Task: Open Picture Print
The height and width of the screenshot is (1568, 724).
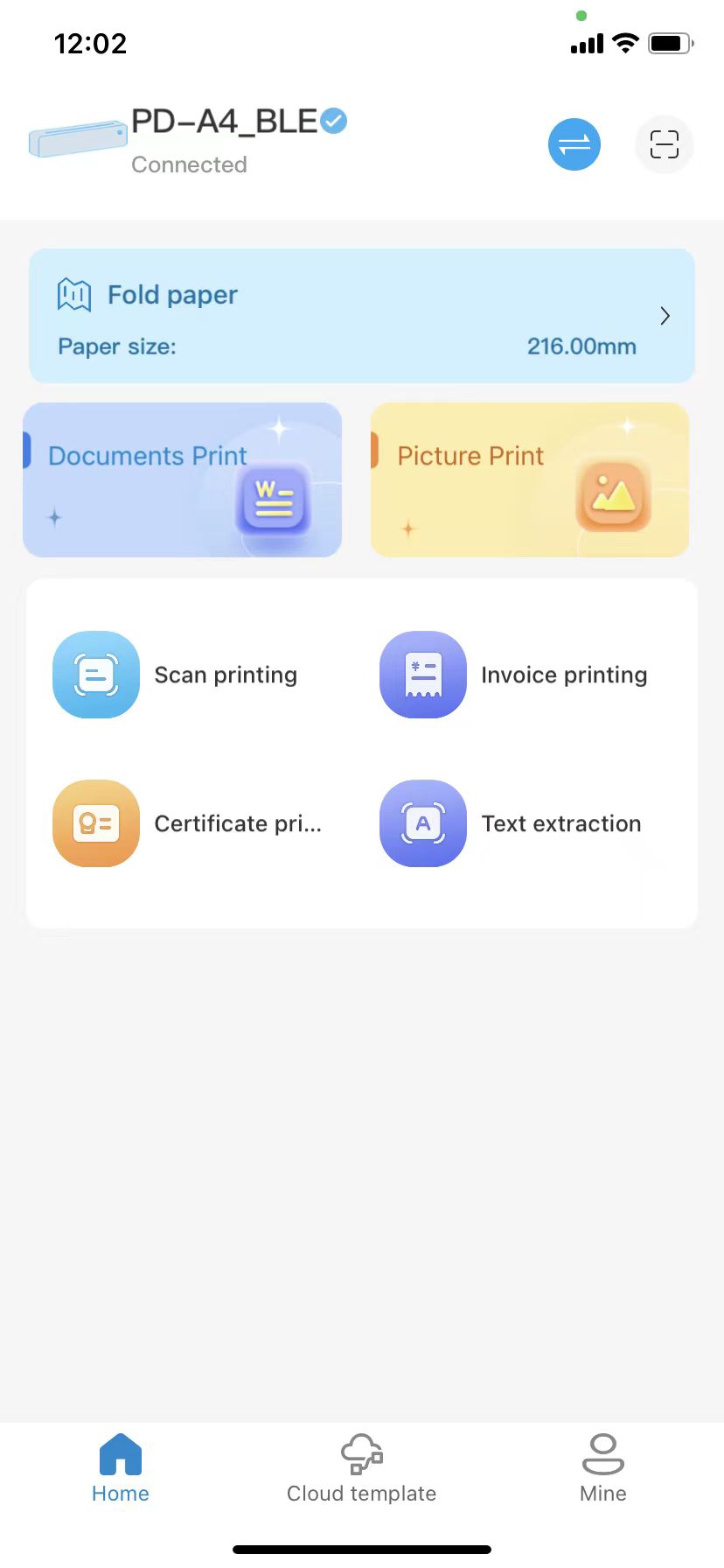Action: click(x=530, y=479)
